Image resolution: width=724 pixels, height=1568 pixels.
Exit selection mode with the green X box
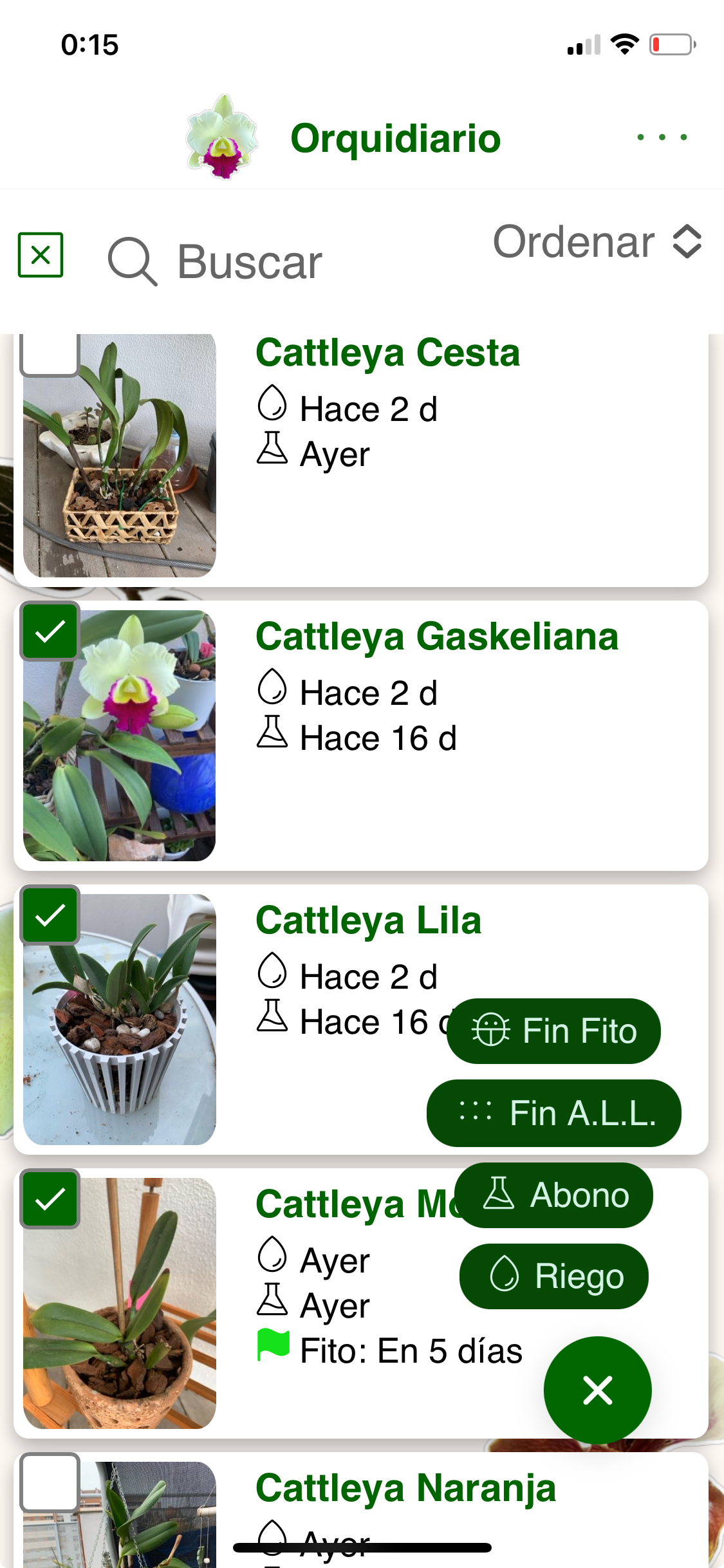(41, 256)
